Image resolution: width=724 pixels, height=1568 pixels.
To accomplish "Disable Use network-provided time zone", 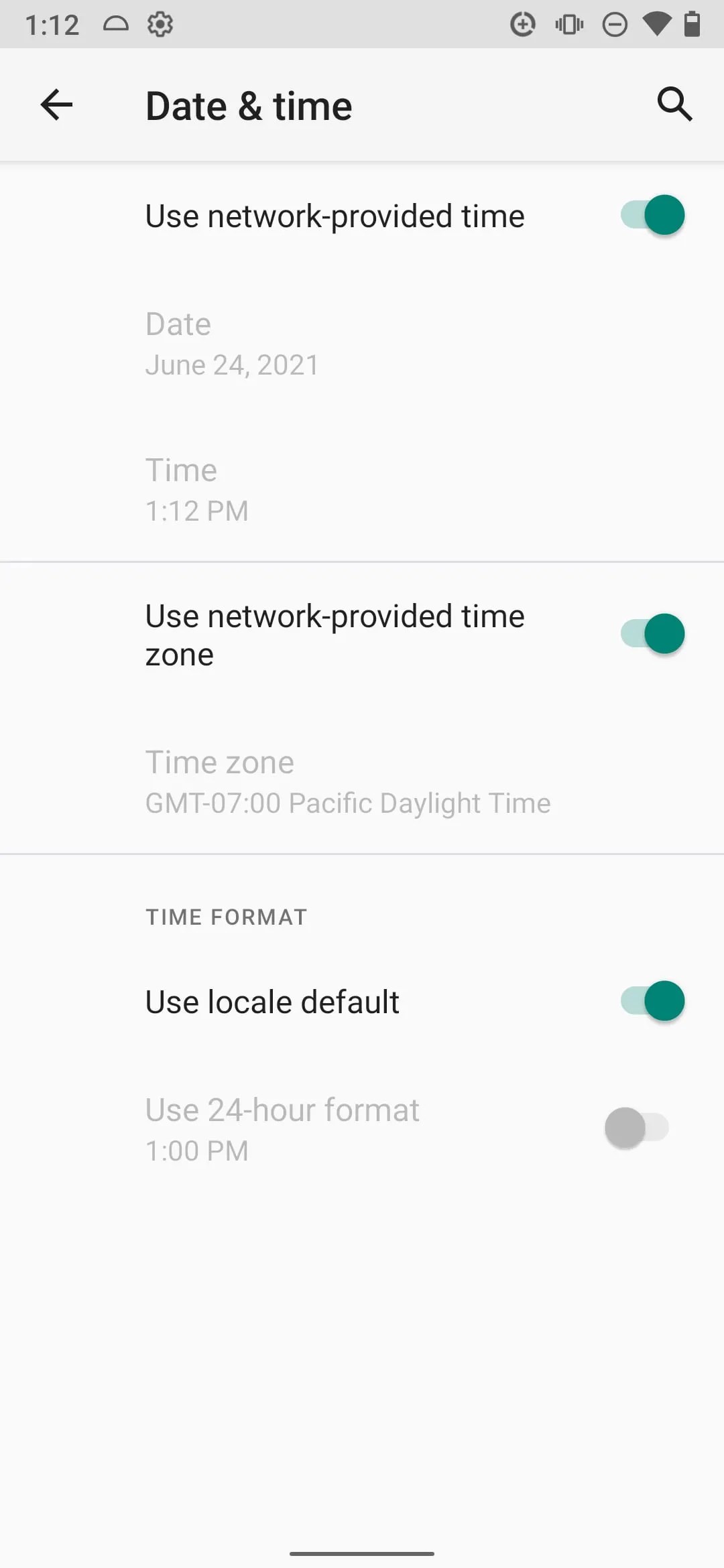I will [650, 633].
